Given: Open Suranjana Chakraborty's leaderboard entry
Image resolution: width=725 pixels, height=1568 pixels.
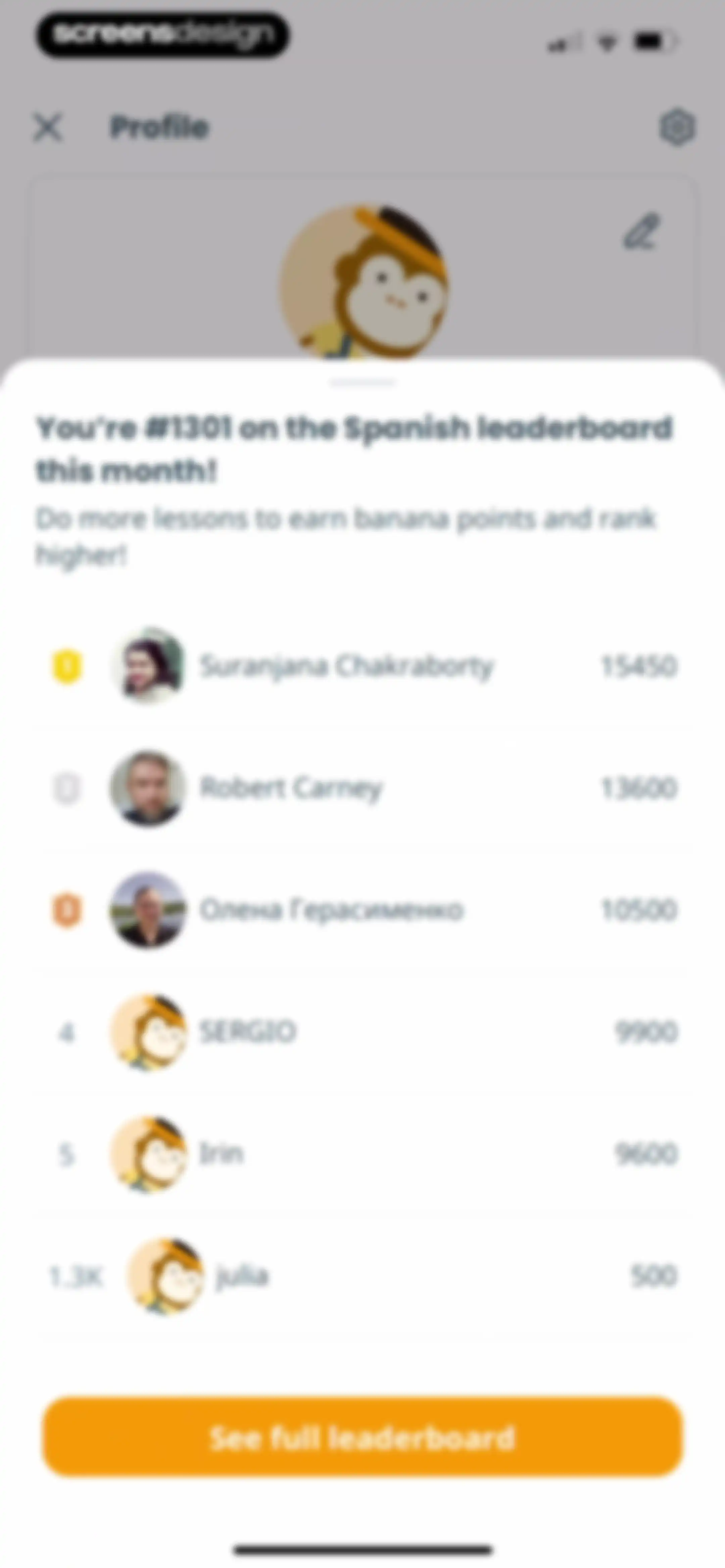Looking at the screenshot, I should pyautogui.click(x=362, y=666).
